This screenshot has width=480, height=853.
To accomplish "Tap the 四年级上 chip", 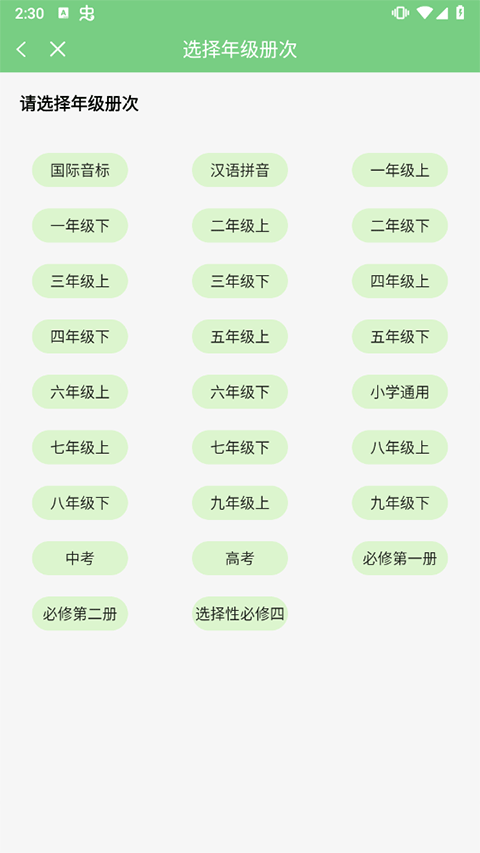I will pyautogui.click(x=400, y=281).
